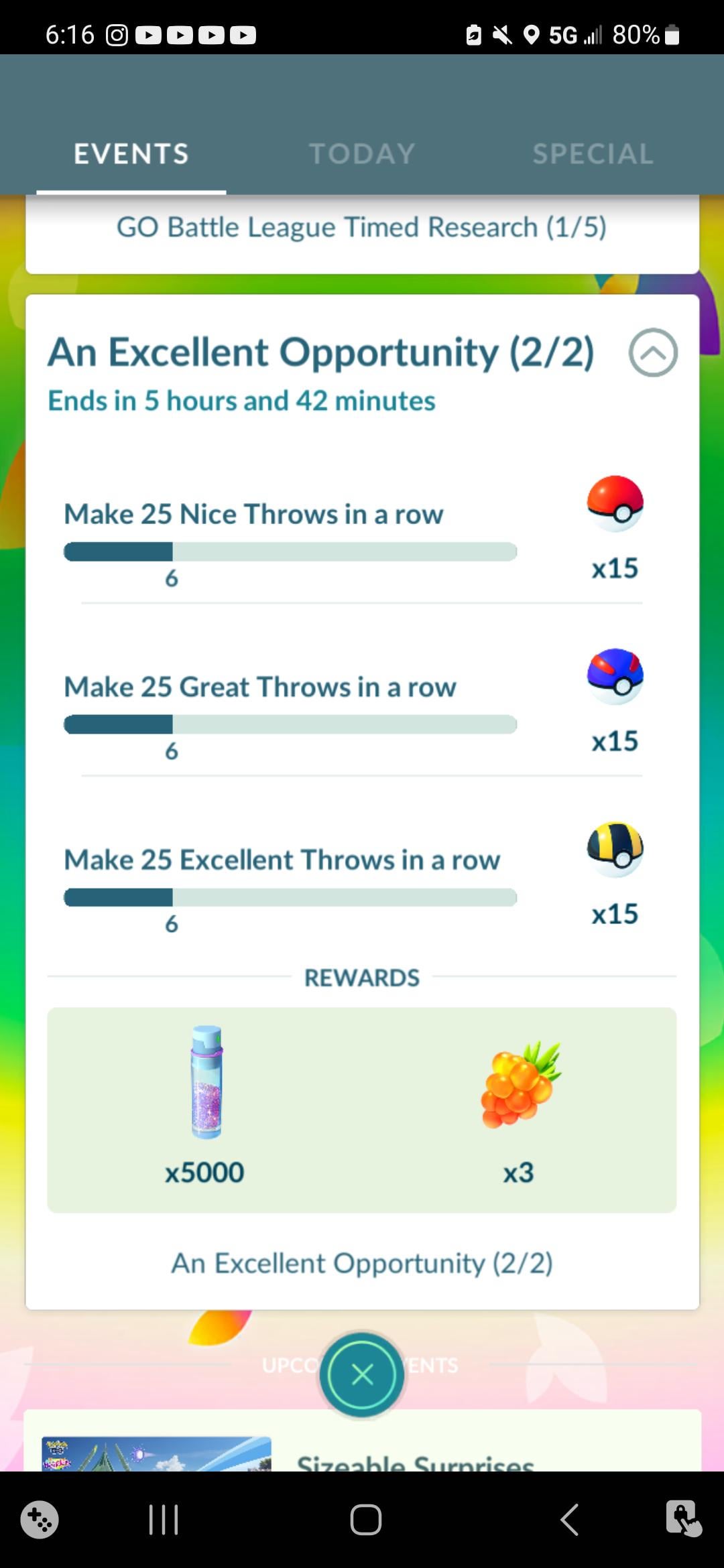Open the recent apps view

coord(164,1519)
